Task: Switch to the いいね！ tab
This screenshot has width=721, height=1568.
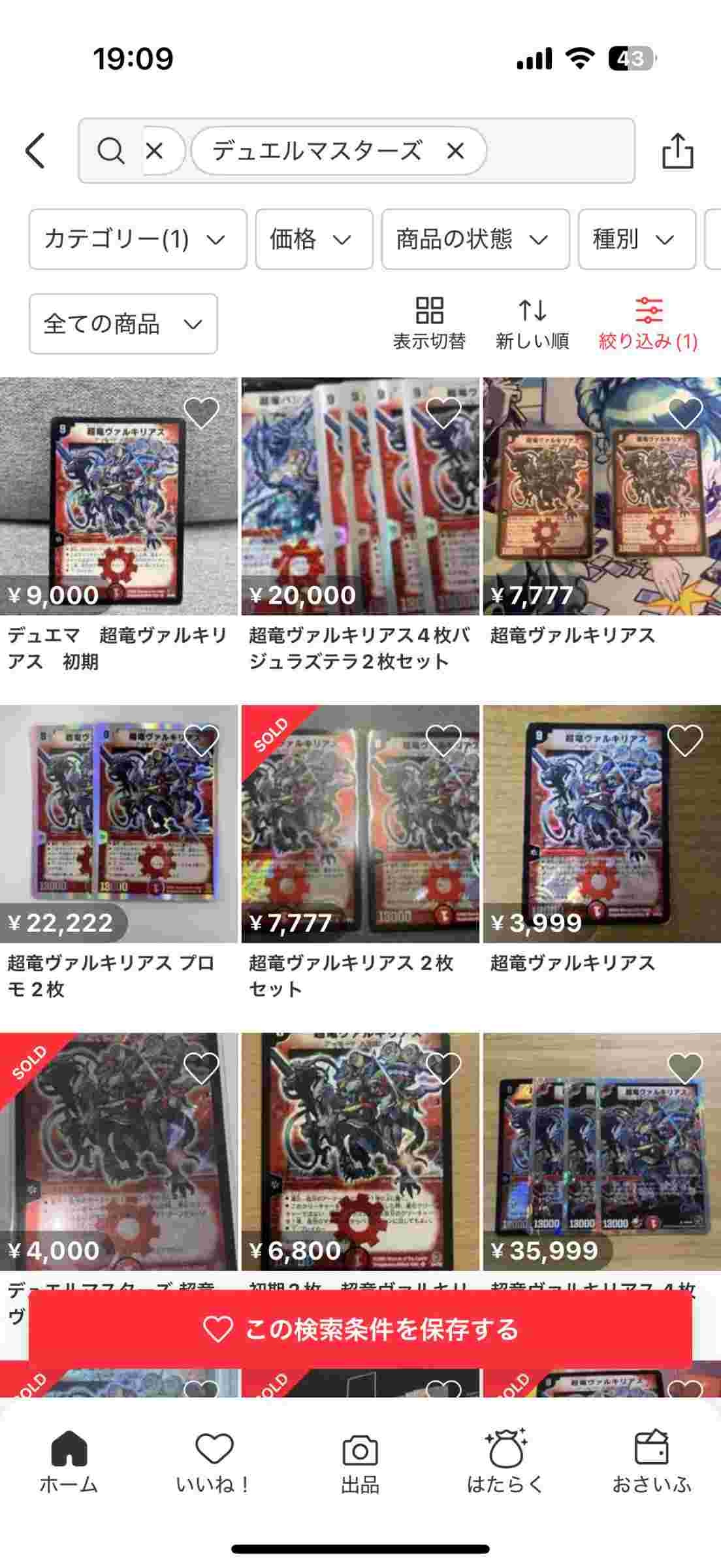Action: tap(214, 1463)
